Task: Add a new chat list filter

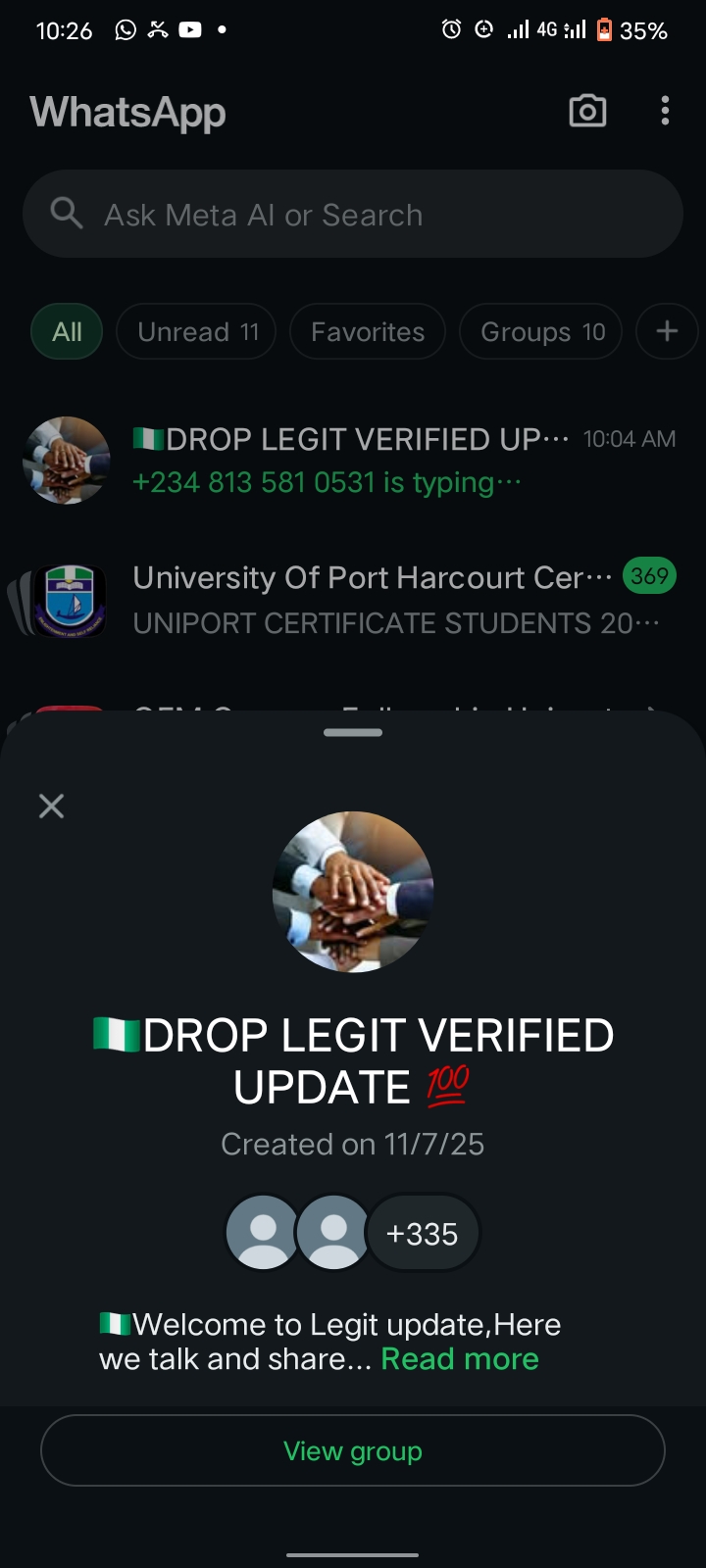Action: (667, 332)
